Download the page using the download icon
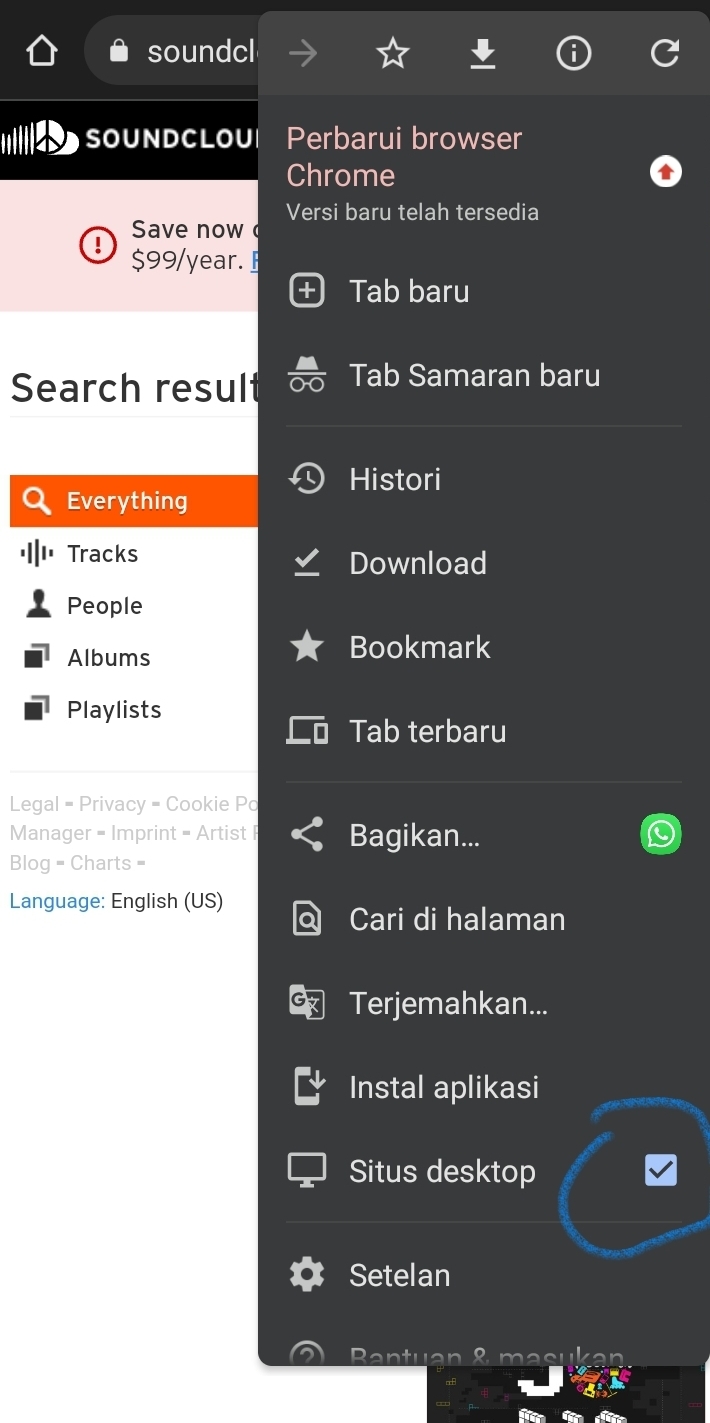 pyautogui.click(x=483, y=53)
